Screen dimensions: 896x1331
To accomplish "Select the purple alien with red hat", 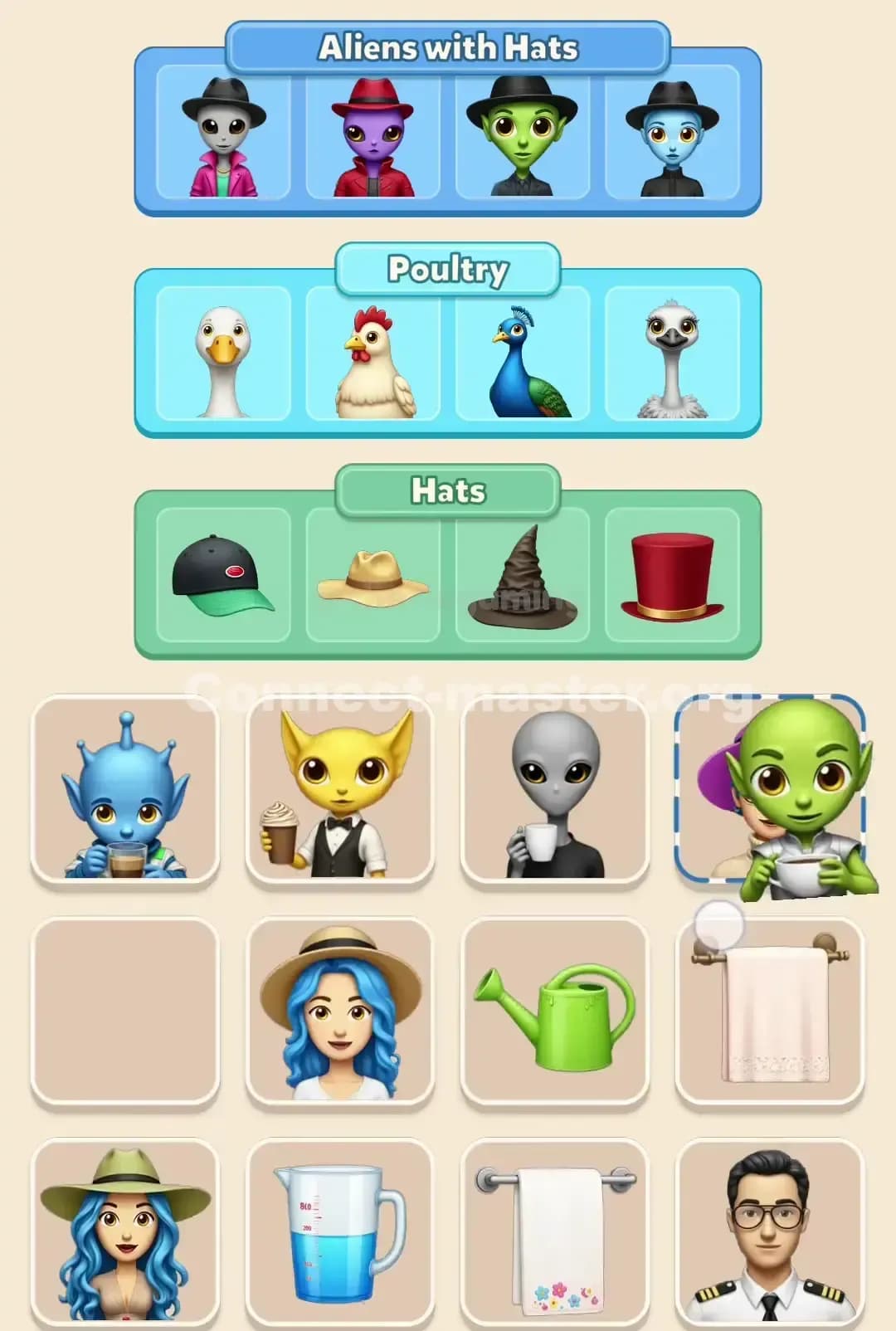I will [372, 133].
